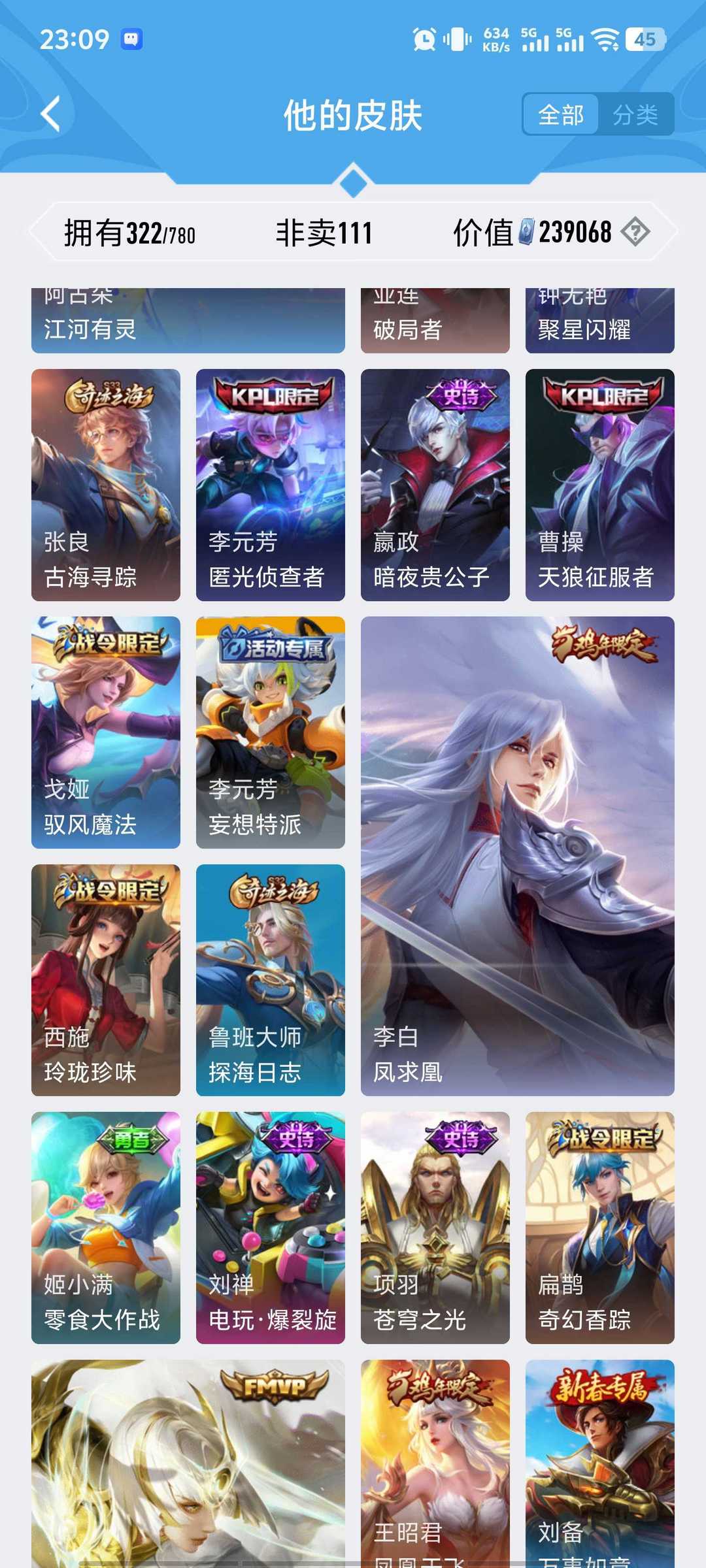The image size is (706, 1568).
Task: View the 西施 玲珑珍味 skin
Action: [105, 980]
